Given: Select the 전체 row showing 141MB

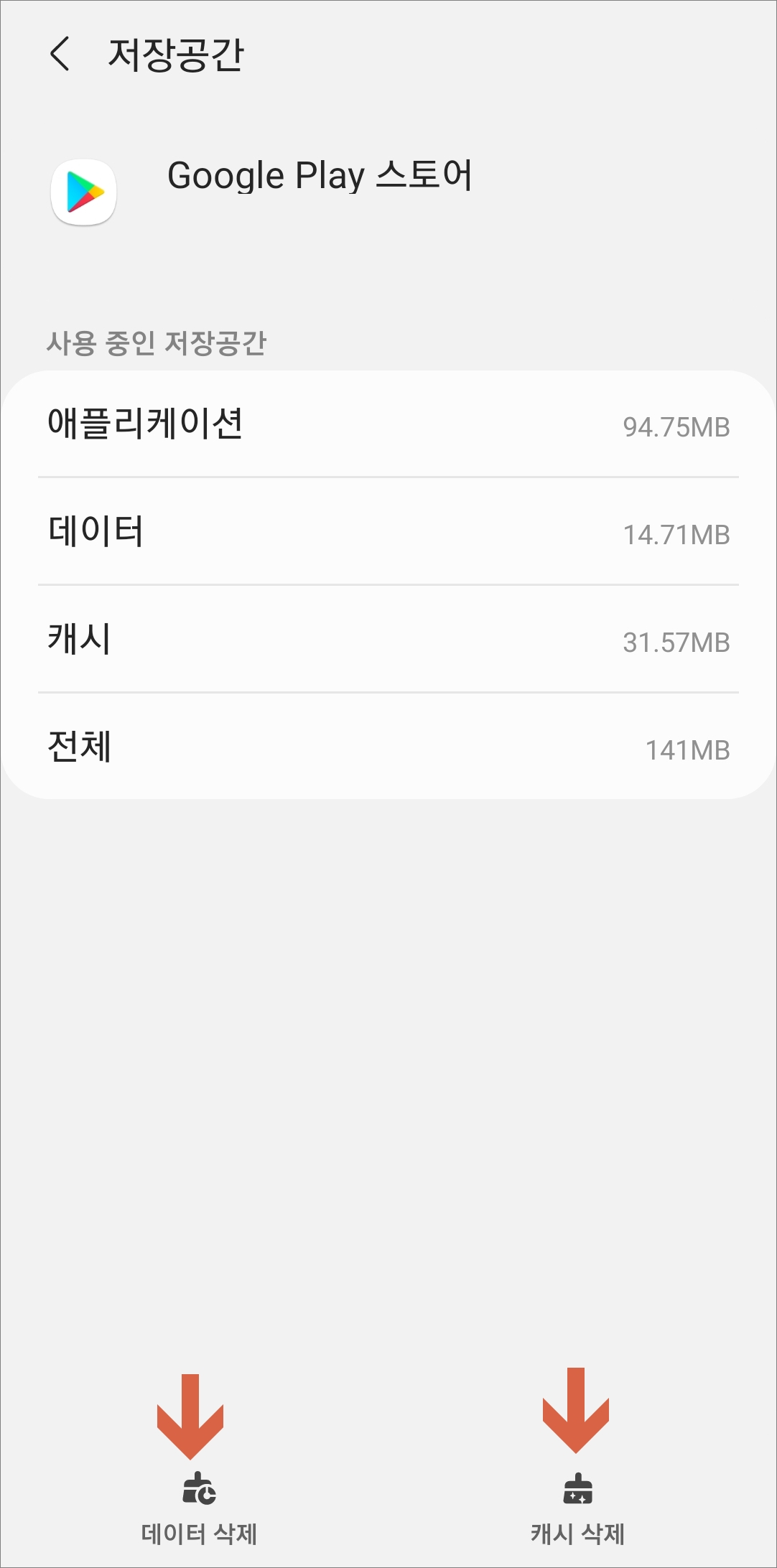Looking at the screenshot, I should pyautogui.click(x=388, y=749).
